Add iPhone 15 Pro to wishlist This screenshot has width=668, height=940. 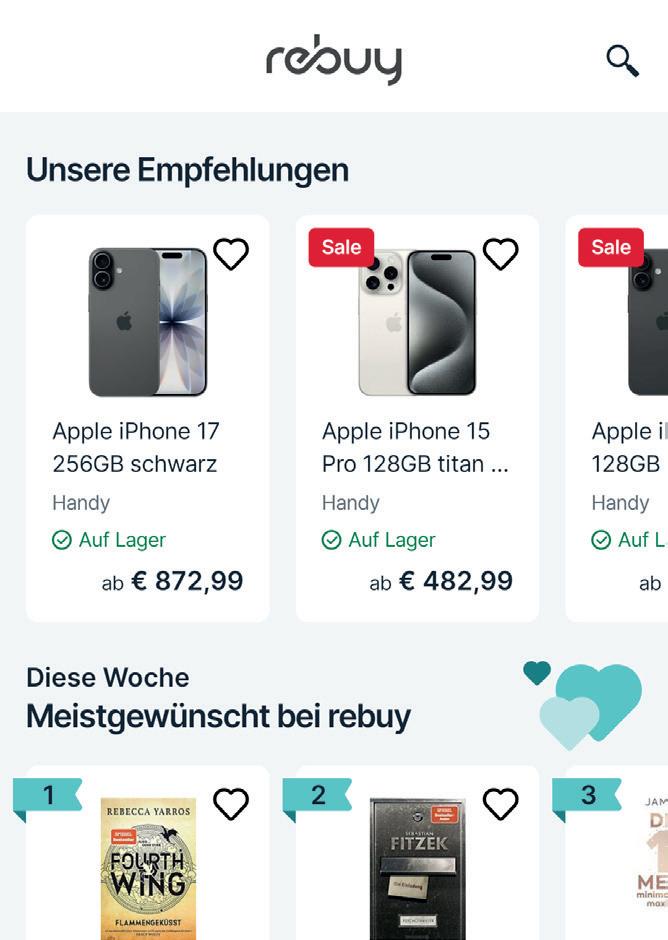501,254
